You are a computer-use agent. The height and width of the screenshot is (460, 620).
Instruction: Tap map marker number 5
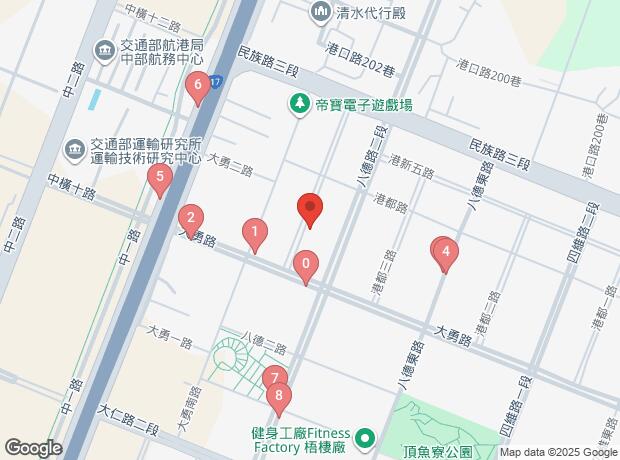click(x=158, y=180)
